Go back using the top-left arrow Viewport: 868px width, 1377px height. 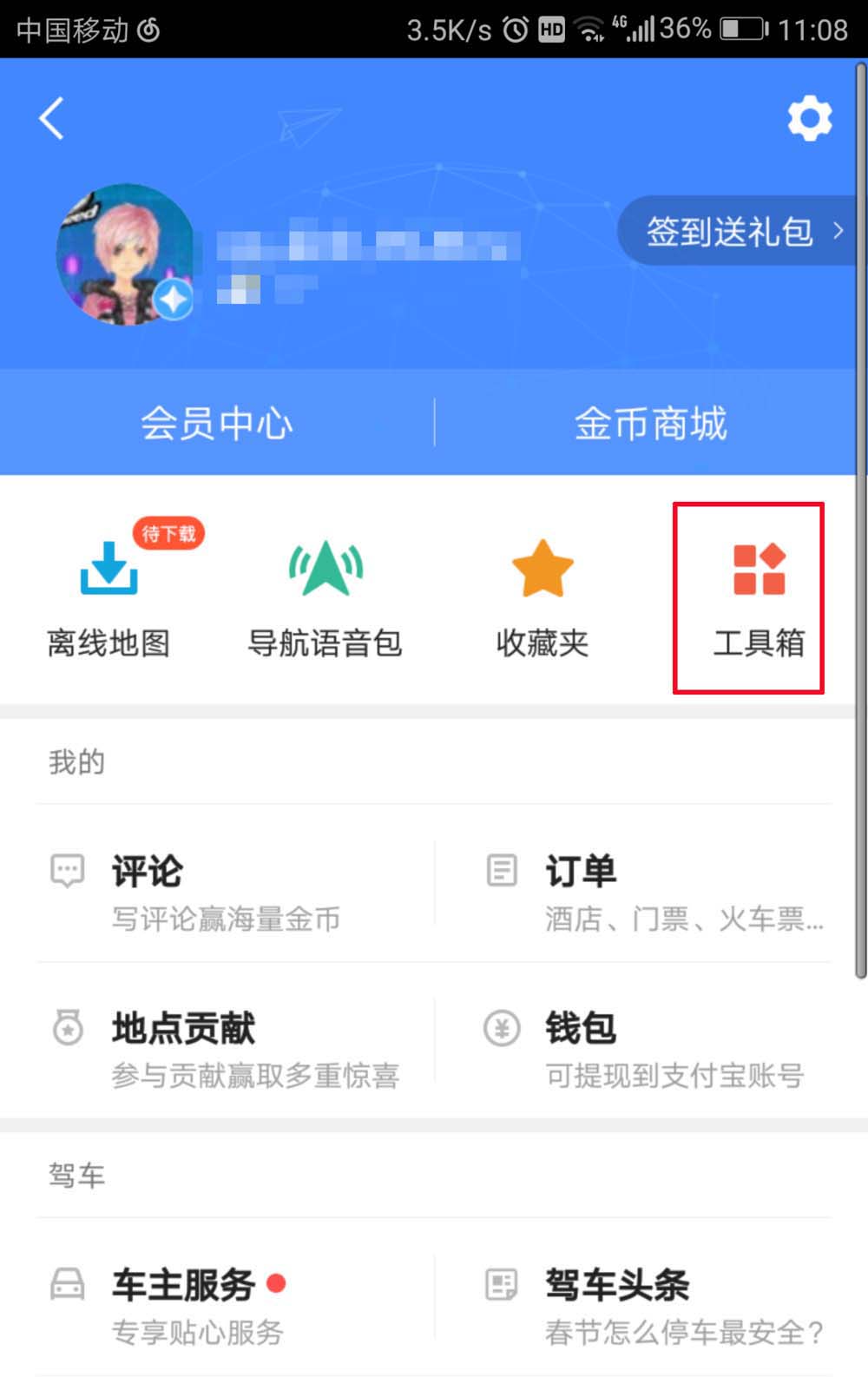click(52, 118)
